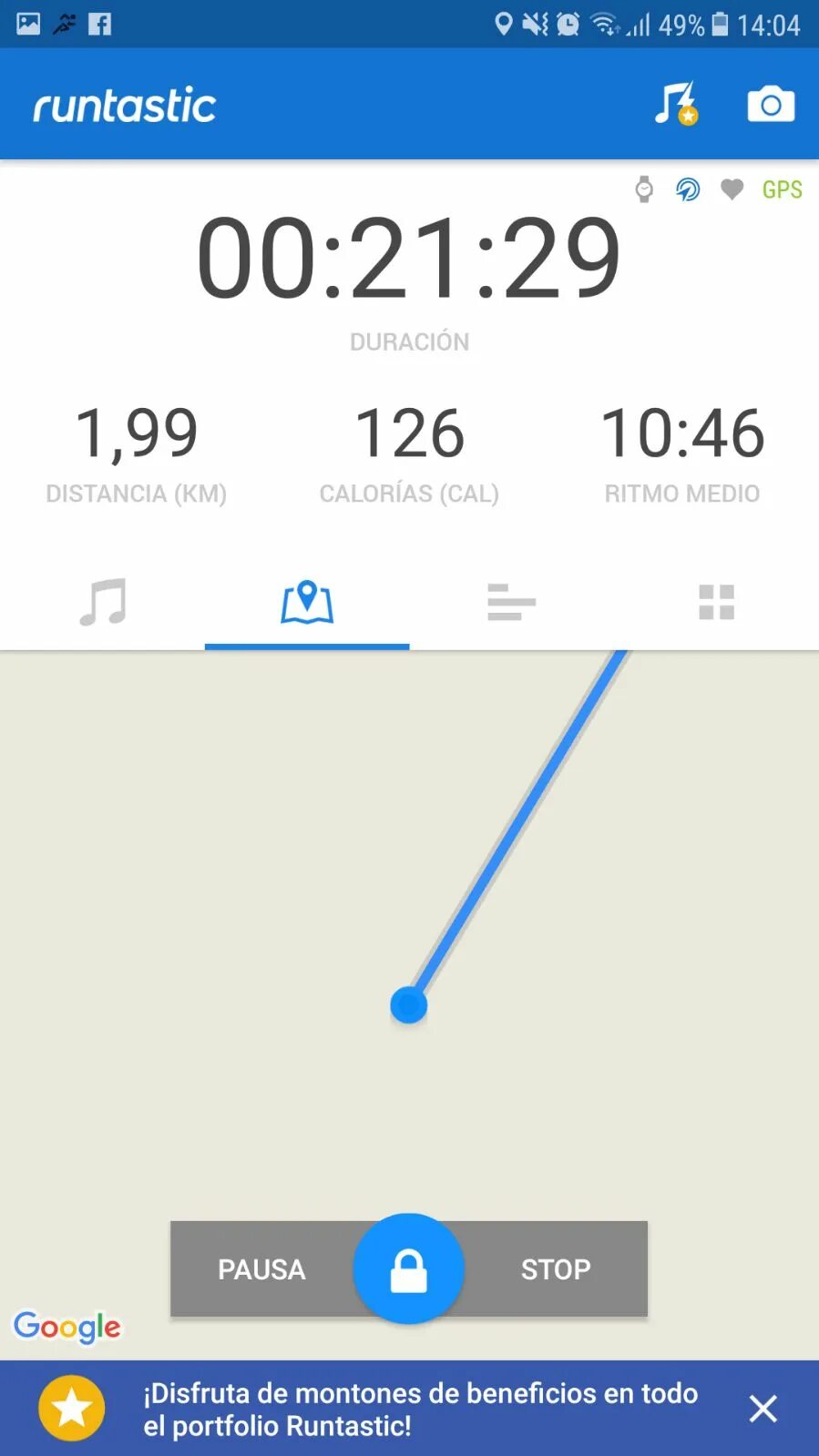
Task: Open the camera to take a photo
Action: click(x=771, y=104)
